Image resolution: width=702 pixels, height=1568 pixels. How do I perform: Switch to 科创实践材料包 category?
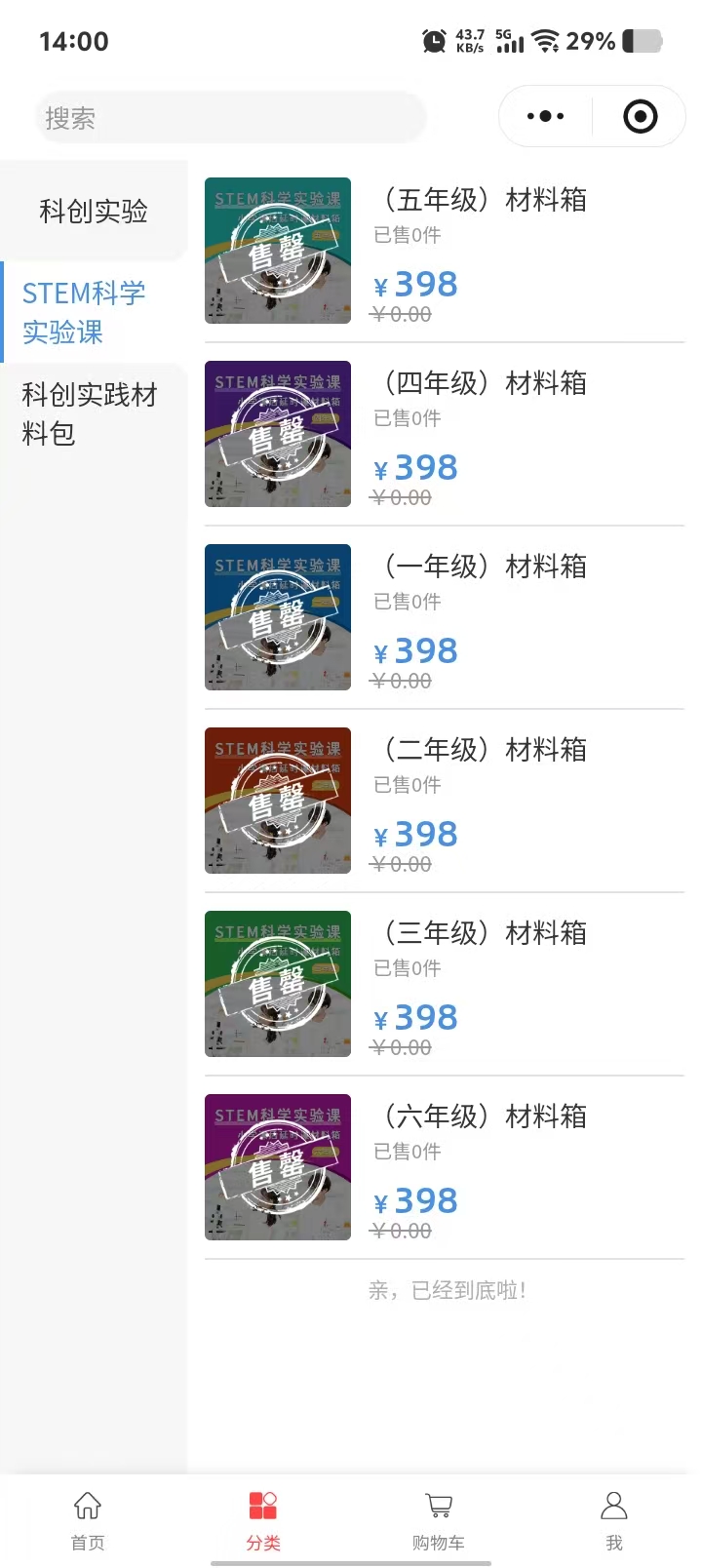tap(90, 413)
